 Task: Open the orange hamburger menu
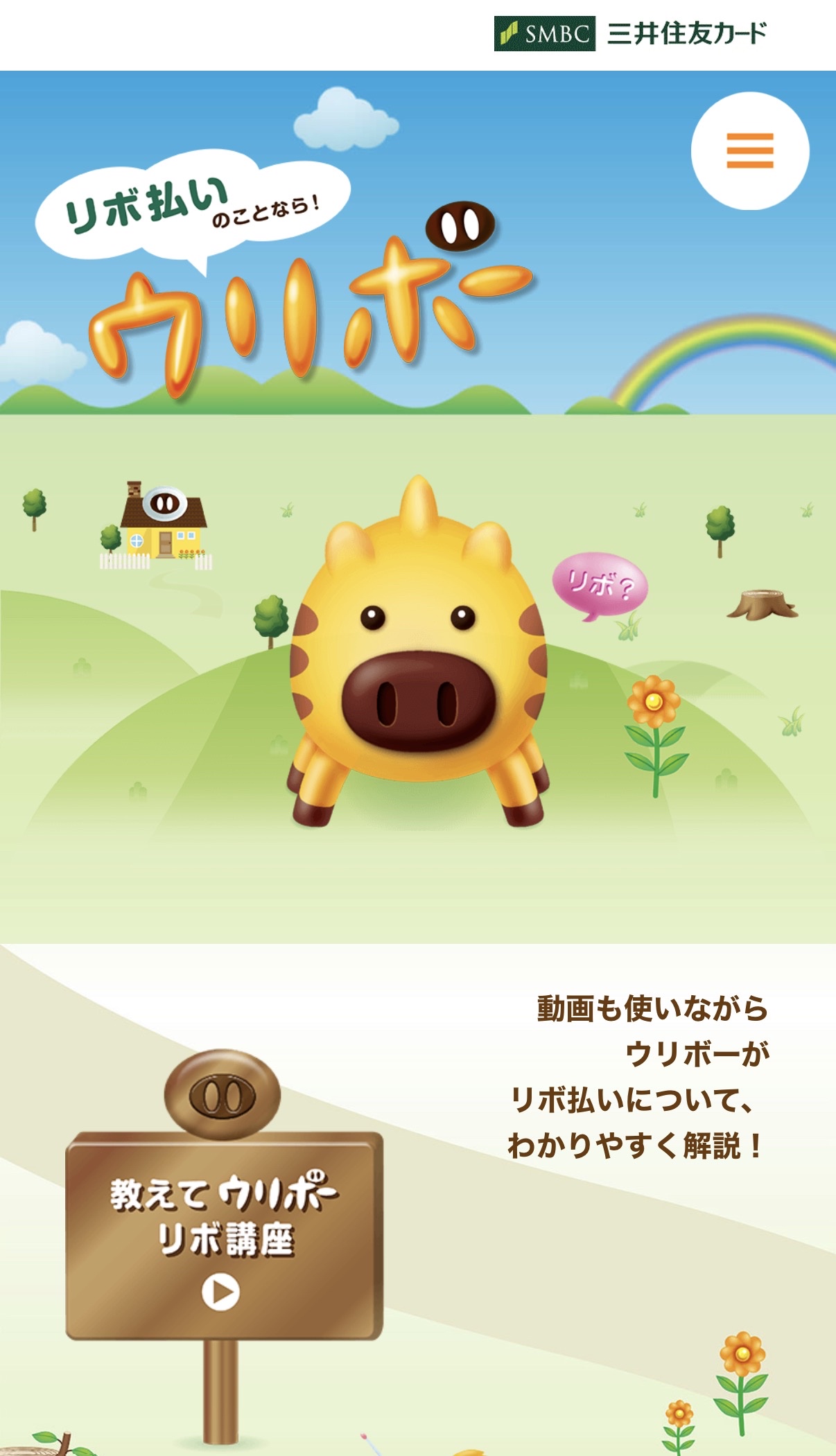pyautogui.click(x=750, y=151)
